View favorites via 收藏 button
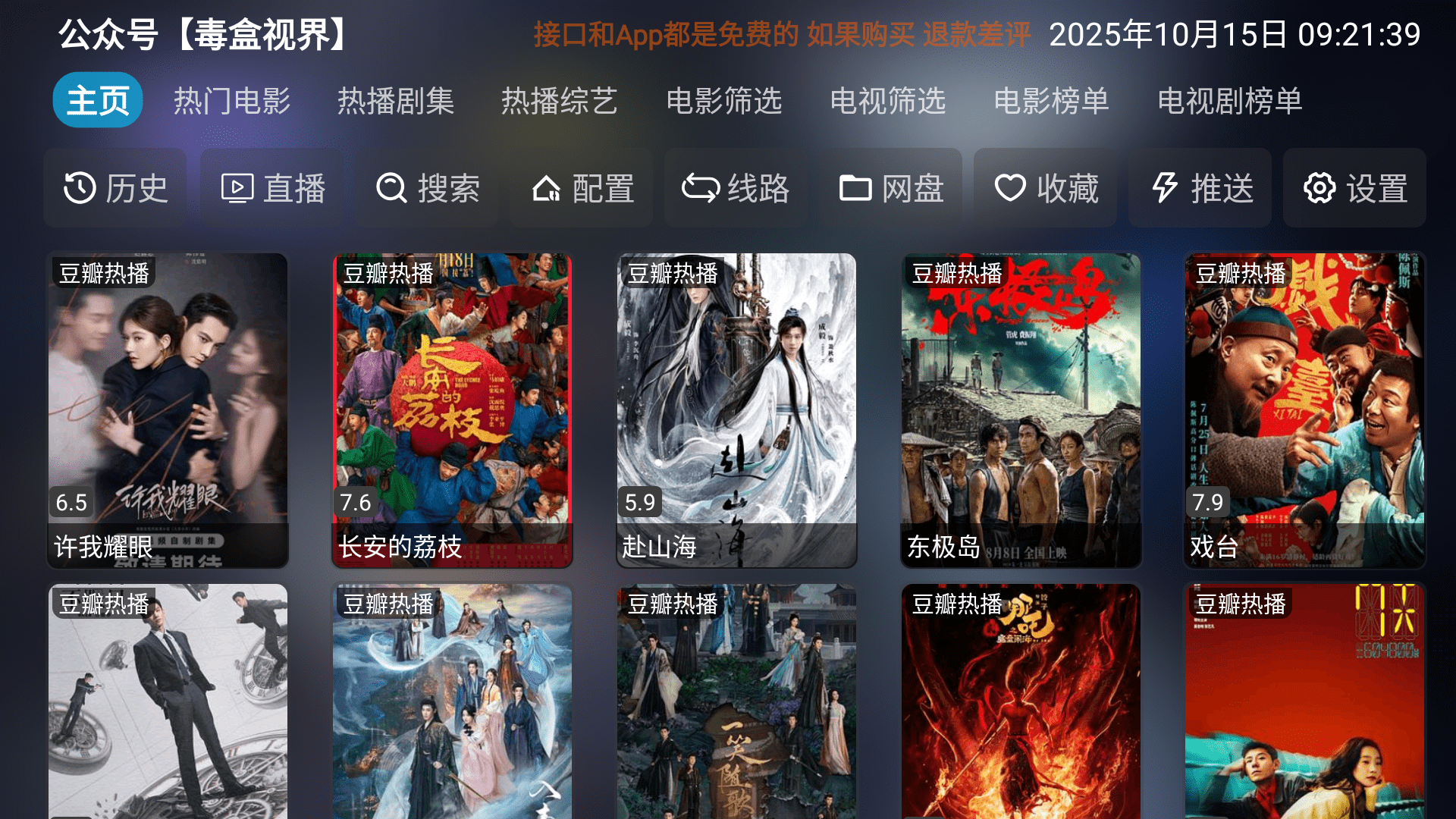Image resolution: width=1456 pixels, height=819 pixels. point(1046,188)
